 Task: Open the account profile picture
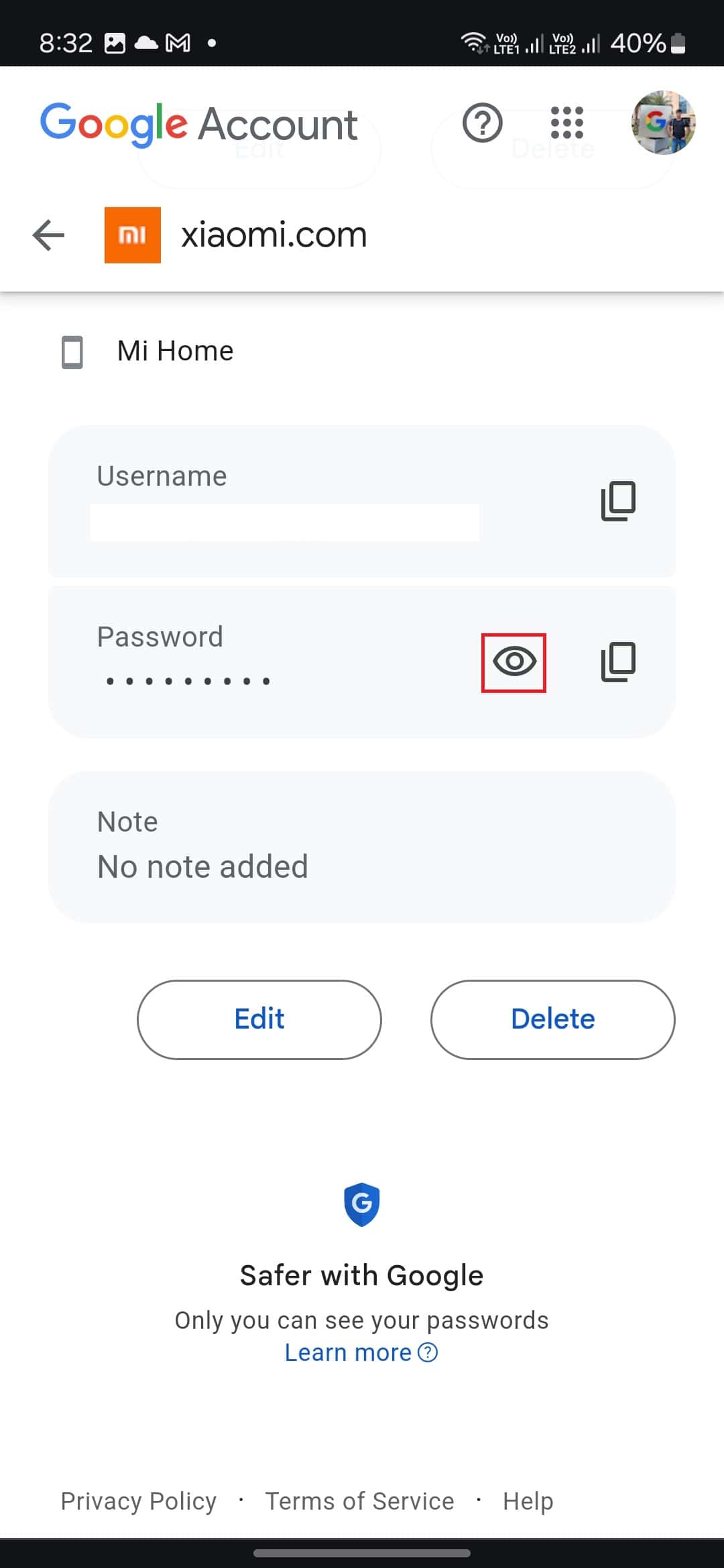point(663,123)
